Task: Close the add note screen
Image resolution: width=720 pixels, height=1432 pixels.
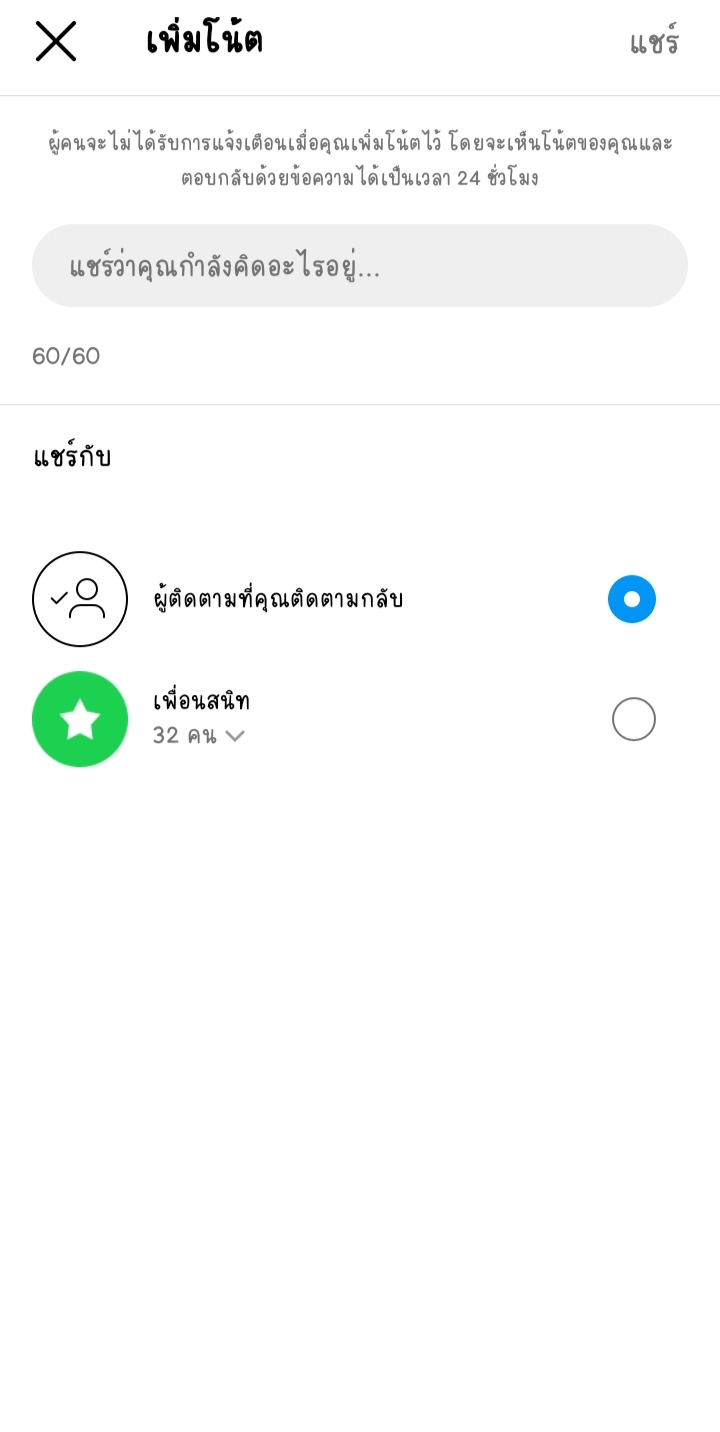Action: coord(56,42)
